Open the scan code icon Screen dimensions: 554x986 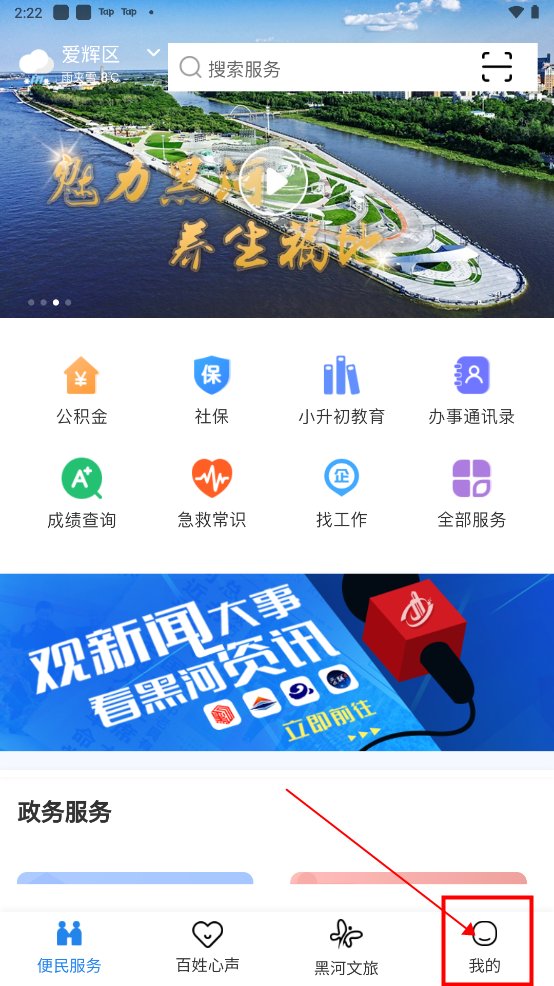click(497, 67)
